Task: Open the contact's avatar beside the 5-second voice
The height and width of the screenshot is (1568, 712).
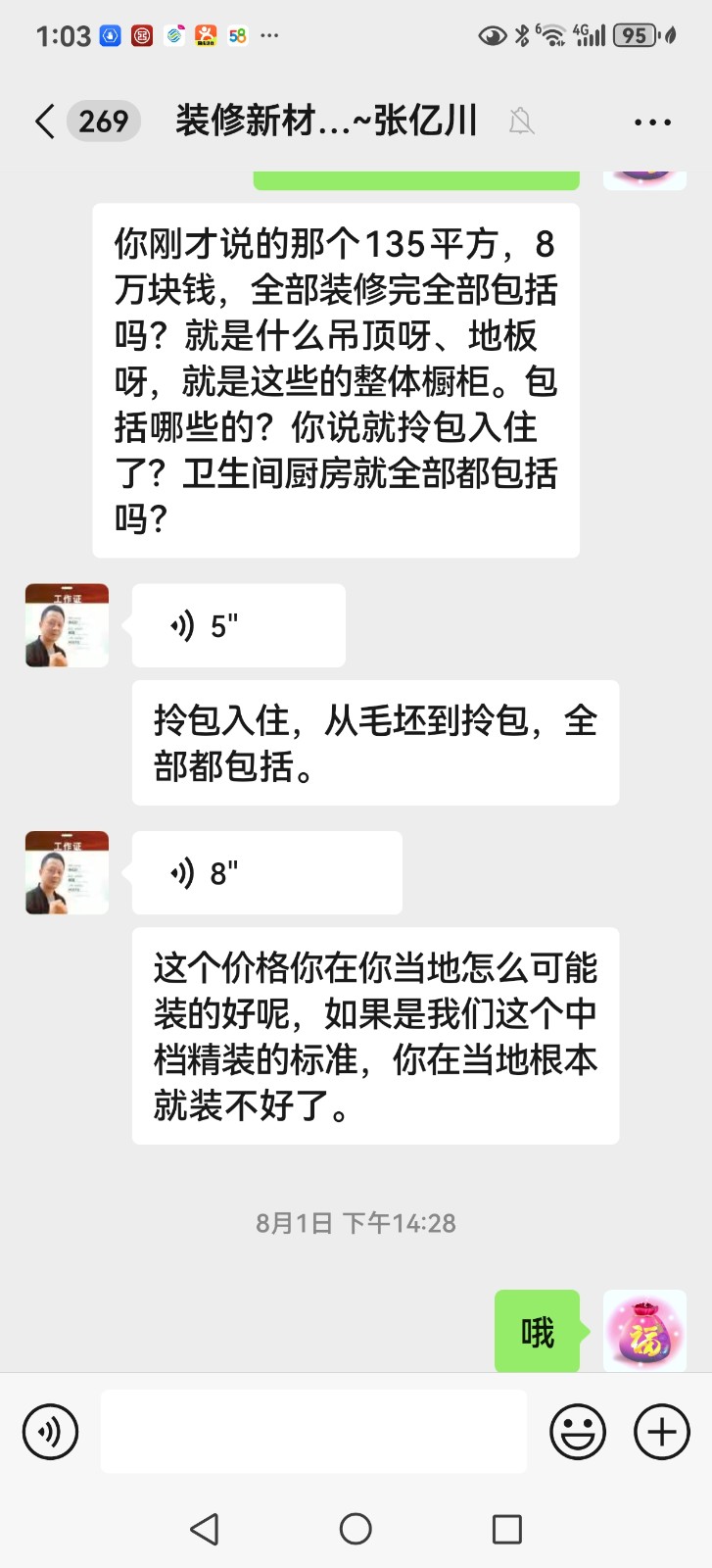Action: (x=67, y=625)
